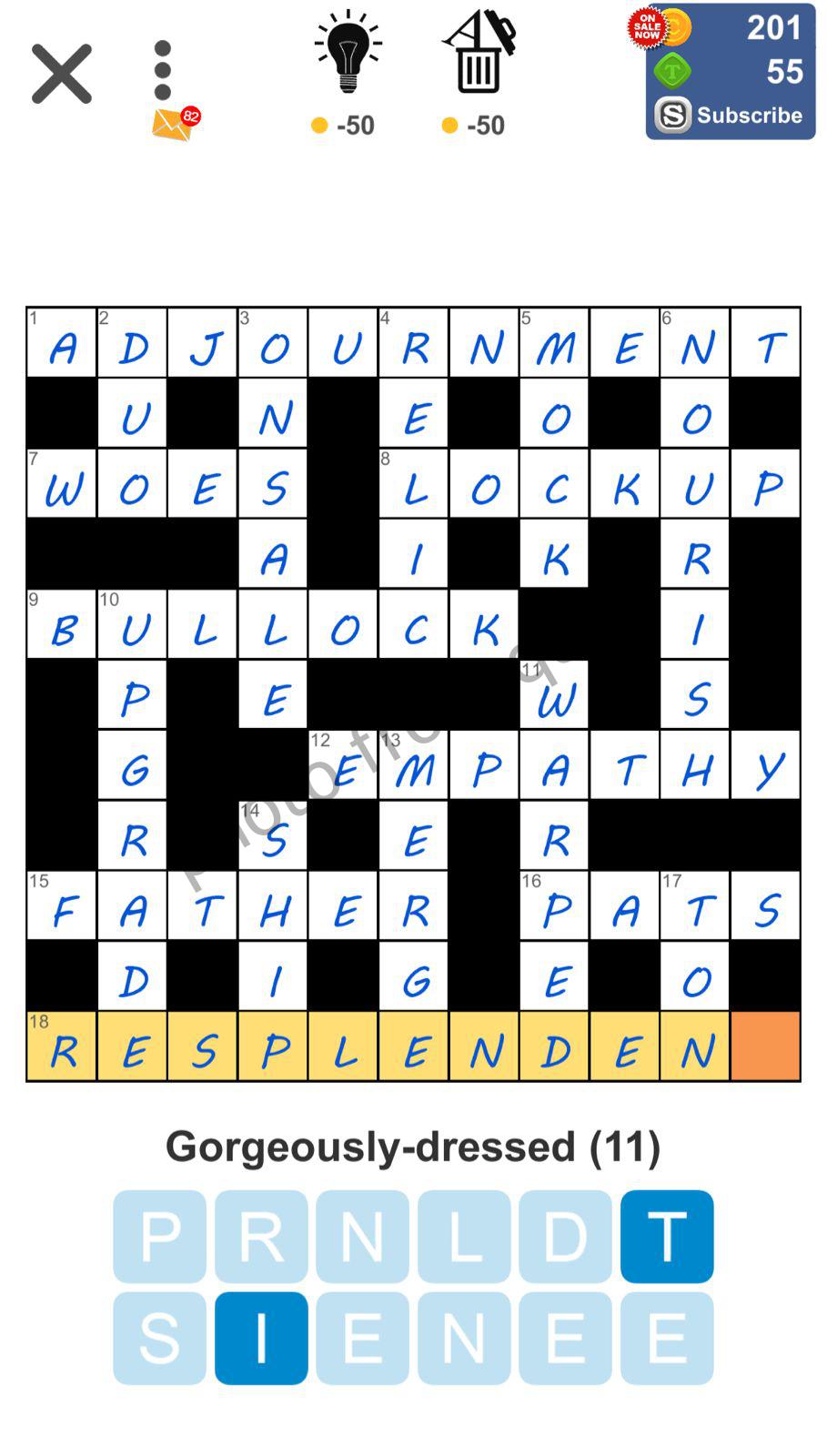Select the 1 across ADJOURNMENT starting cell
Image resolution: width=827 pixels, height=1456 pixels.
pos(62,343)
